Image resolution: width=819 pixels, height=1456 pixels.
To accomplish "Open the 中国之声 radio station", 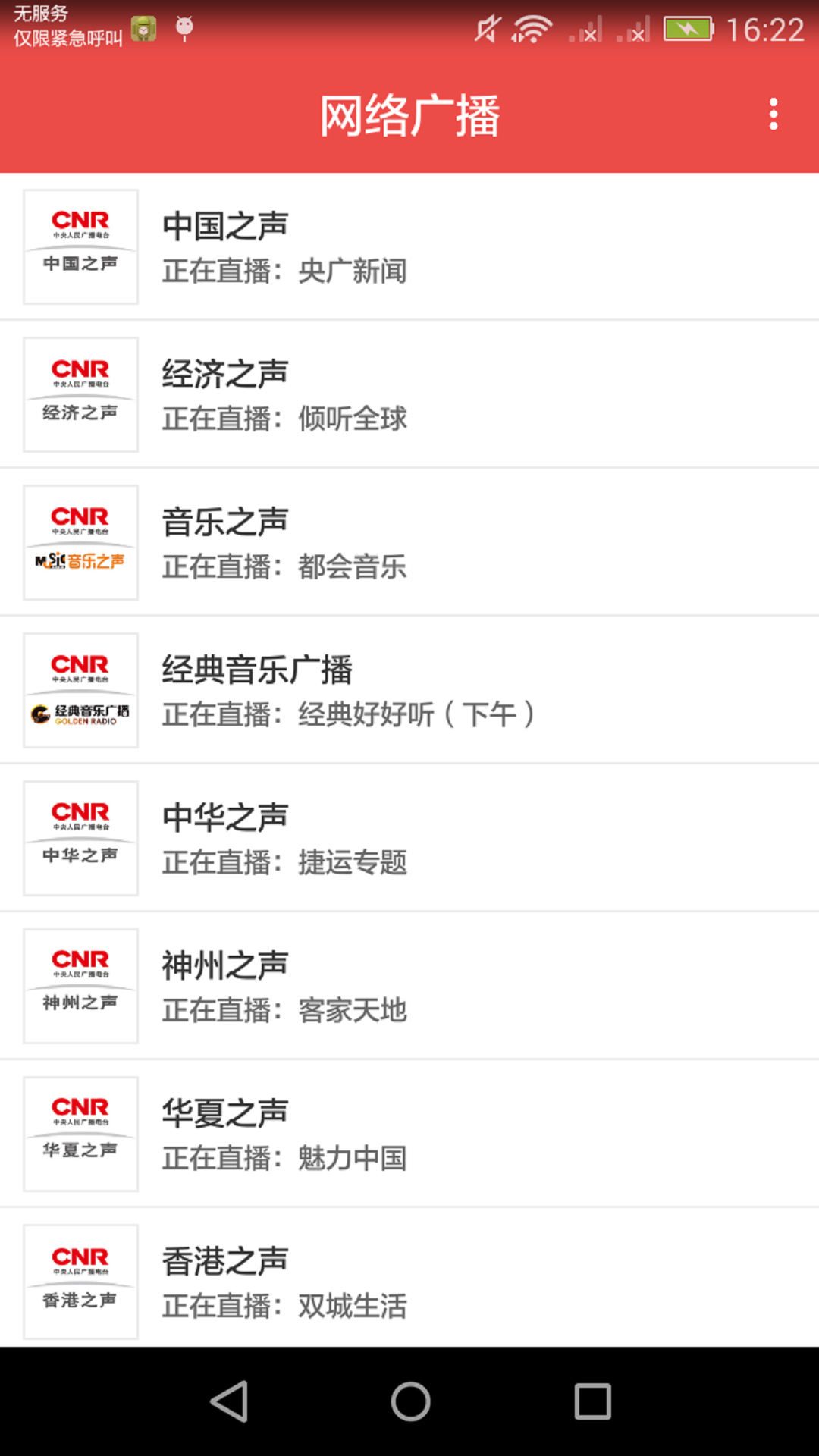I will click(x=409, y=246).
